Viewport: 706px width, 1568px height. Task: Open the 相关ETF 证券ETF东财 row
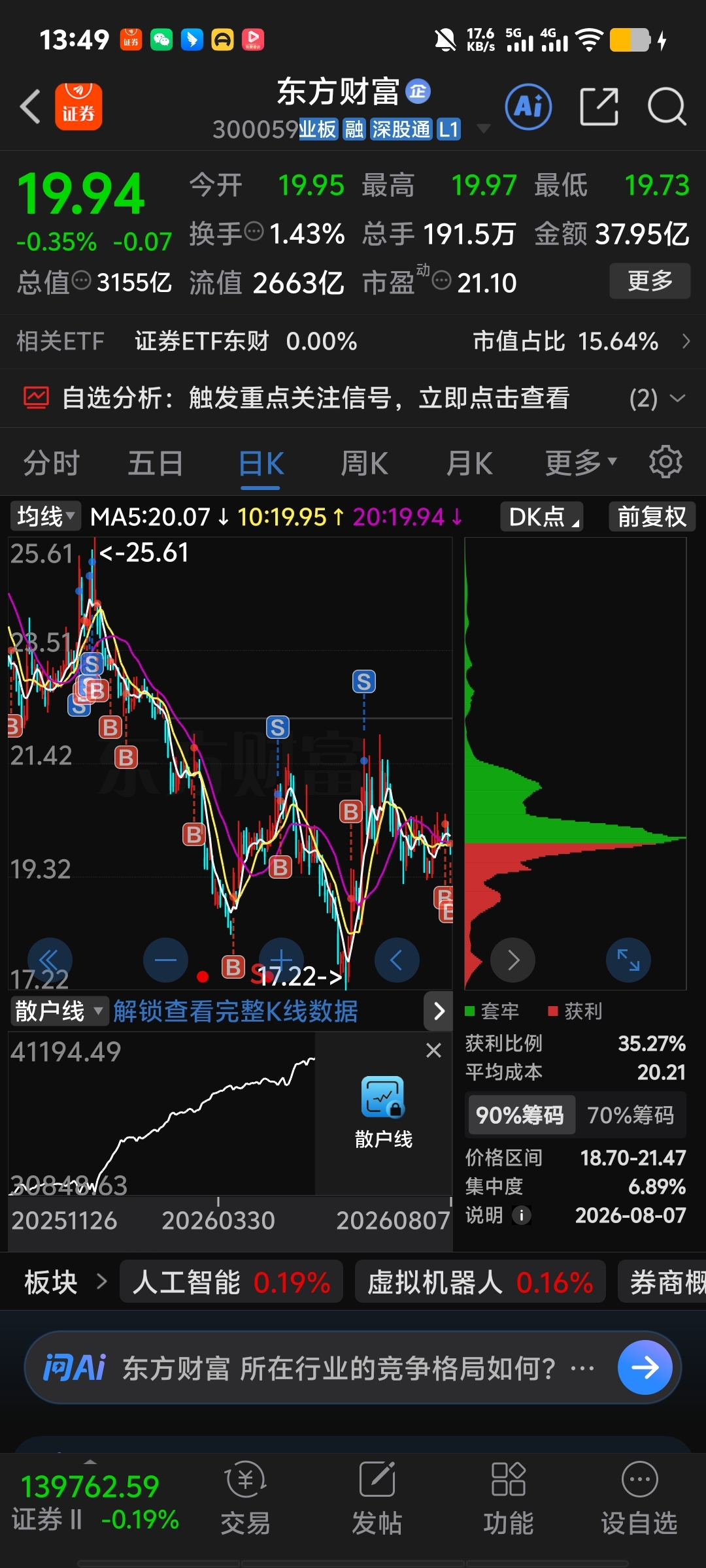tap(353, 341)
